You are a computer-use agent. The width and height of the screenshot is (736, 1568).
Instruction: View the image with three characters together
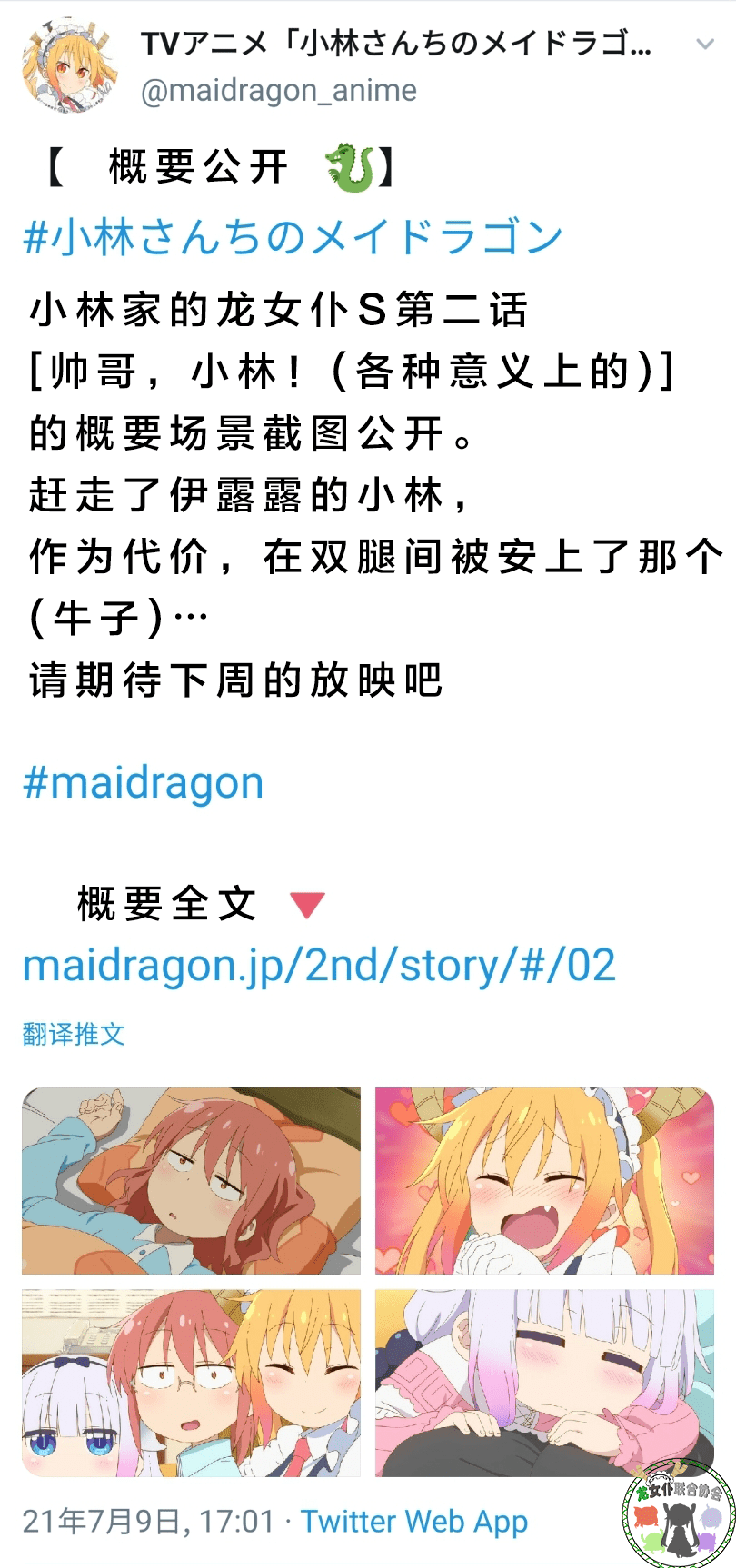pos(191,1383)
